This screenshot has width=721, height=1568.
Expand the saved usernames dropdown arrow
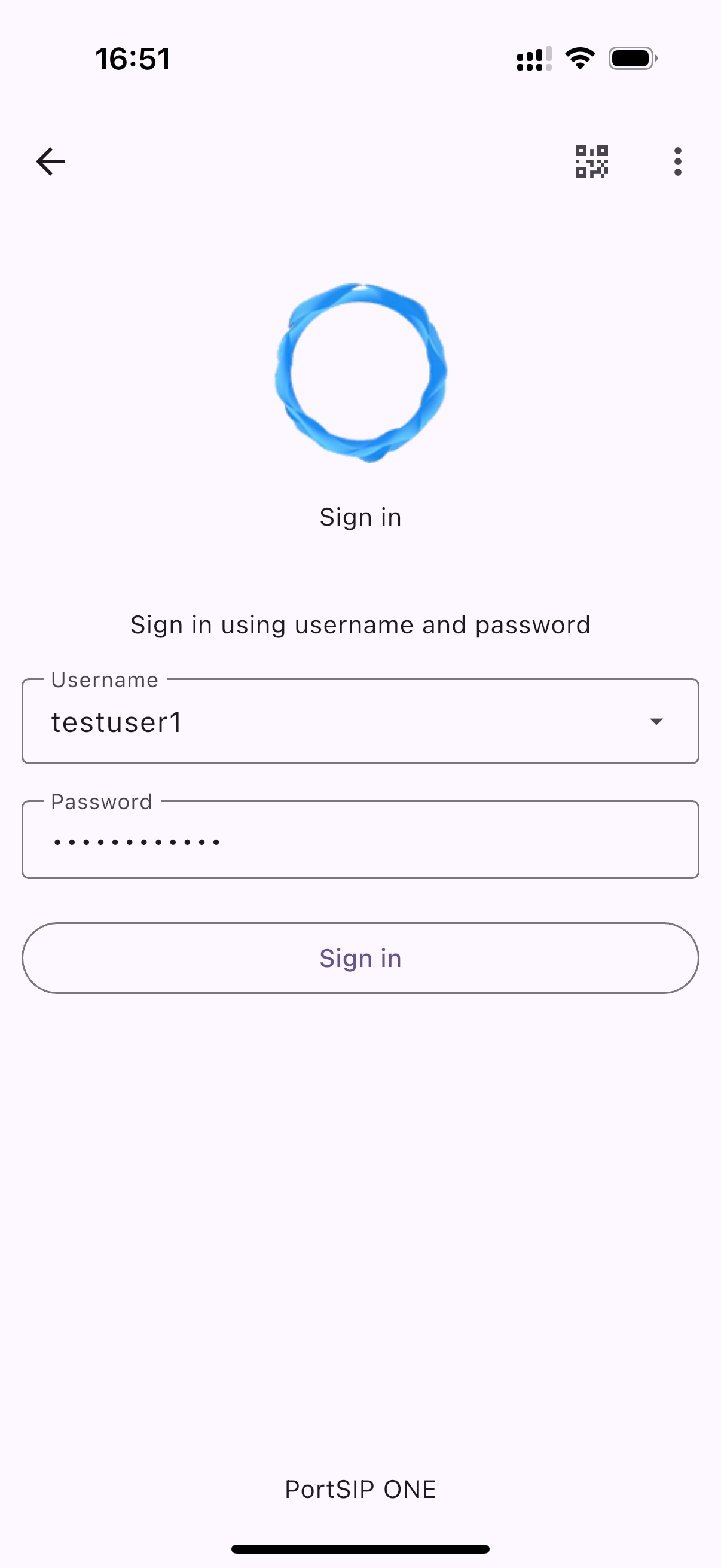click(x=655, y=722)
